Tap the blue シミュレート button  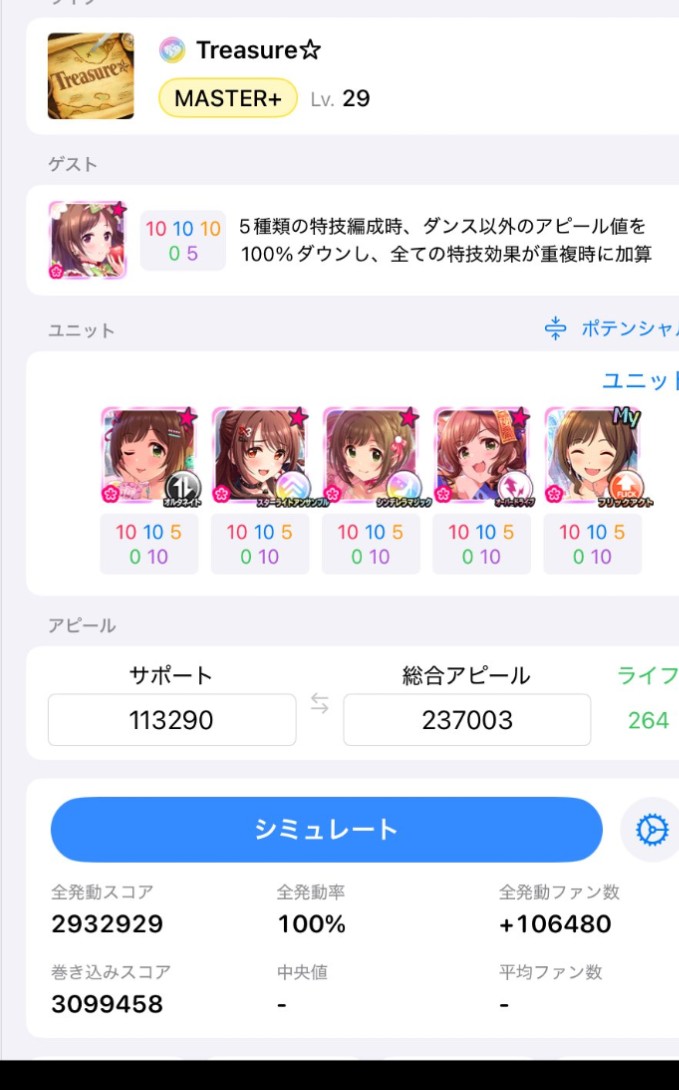[326, 829]
